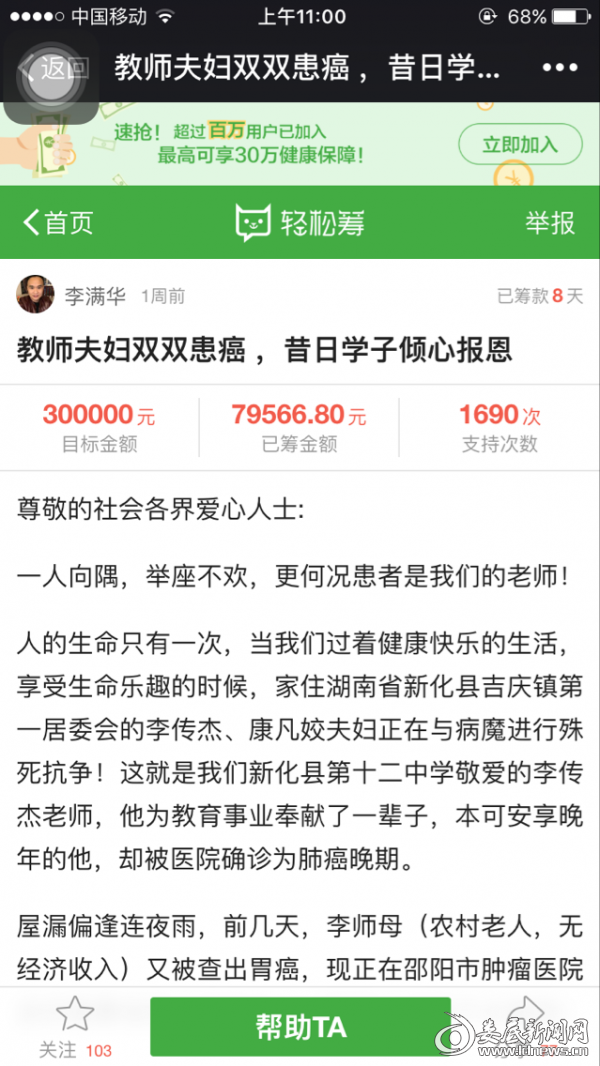Tap the 返回 back button
The height and width of the screenshot is (1066, 600).
pyautogui.click(x=54, y=68)
